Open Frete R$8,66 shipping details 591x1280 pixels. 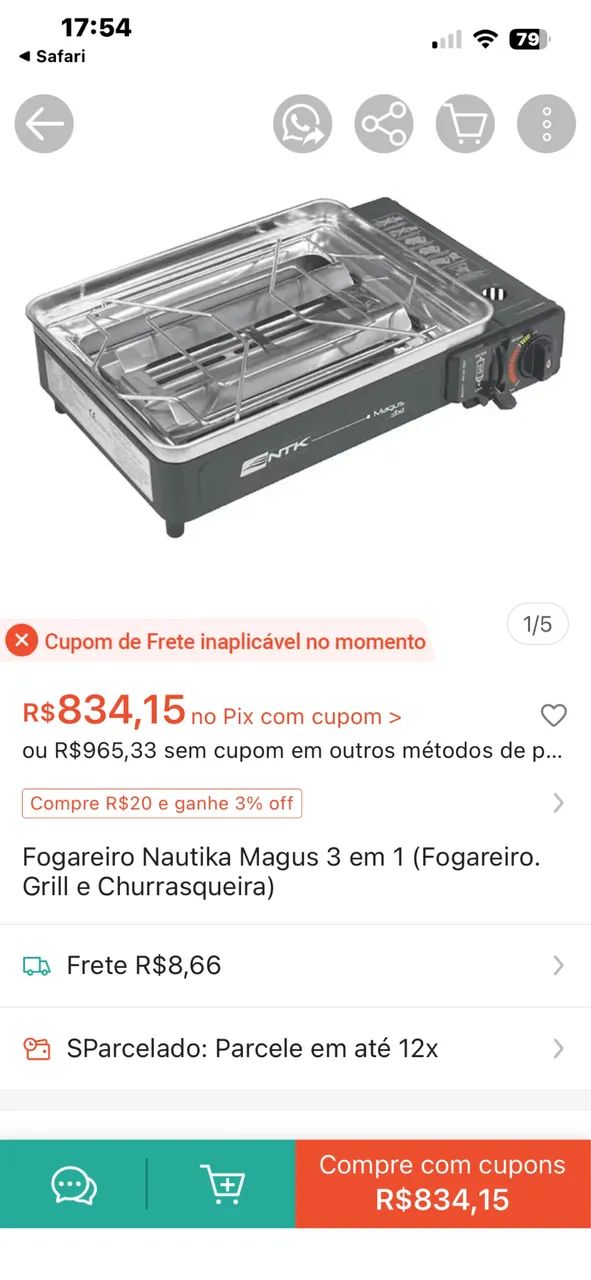[x=295, y=965]
